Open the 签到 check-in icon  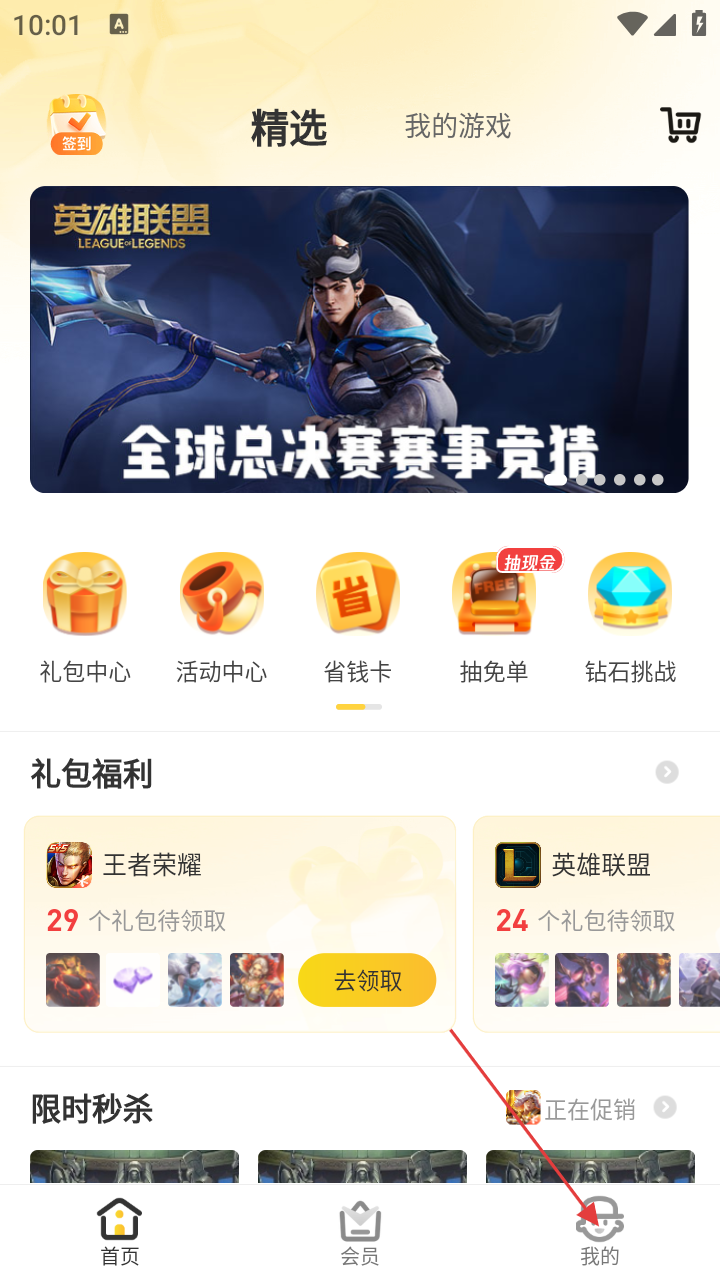point(77,125)
